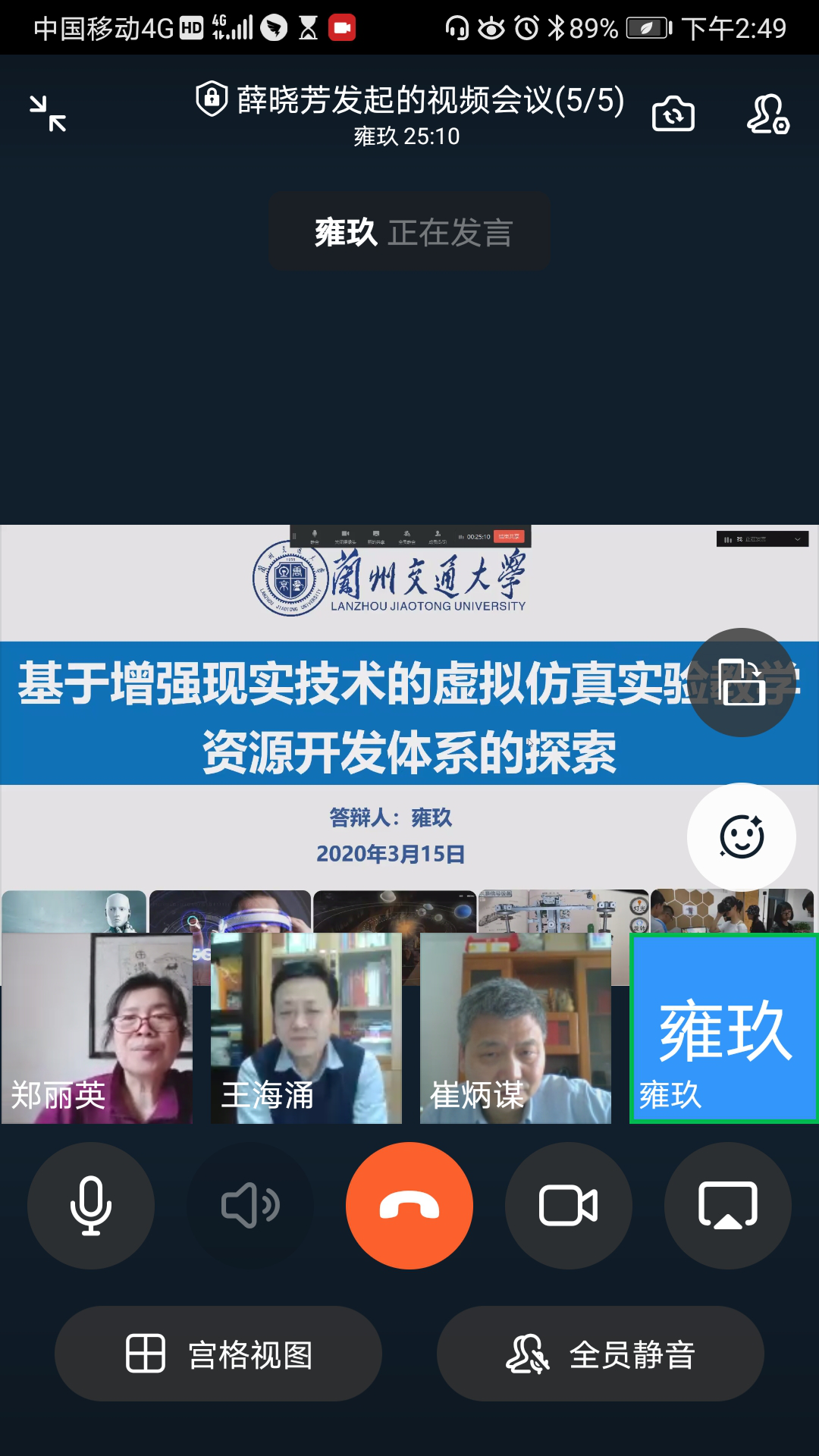This screenshot has height=1456, width=819.
Task: Toggle the speaker output button
Action: pyautogui.click(x=250, y=1205)
